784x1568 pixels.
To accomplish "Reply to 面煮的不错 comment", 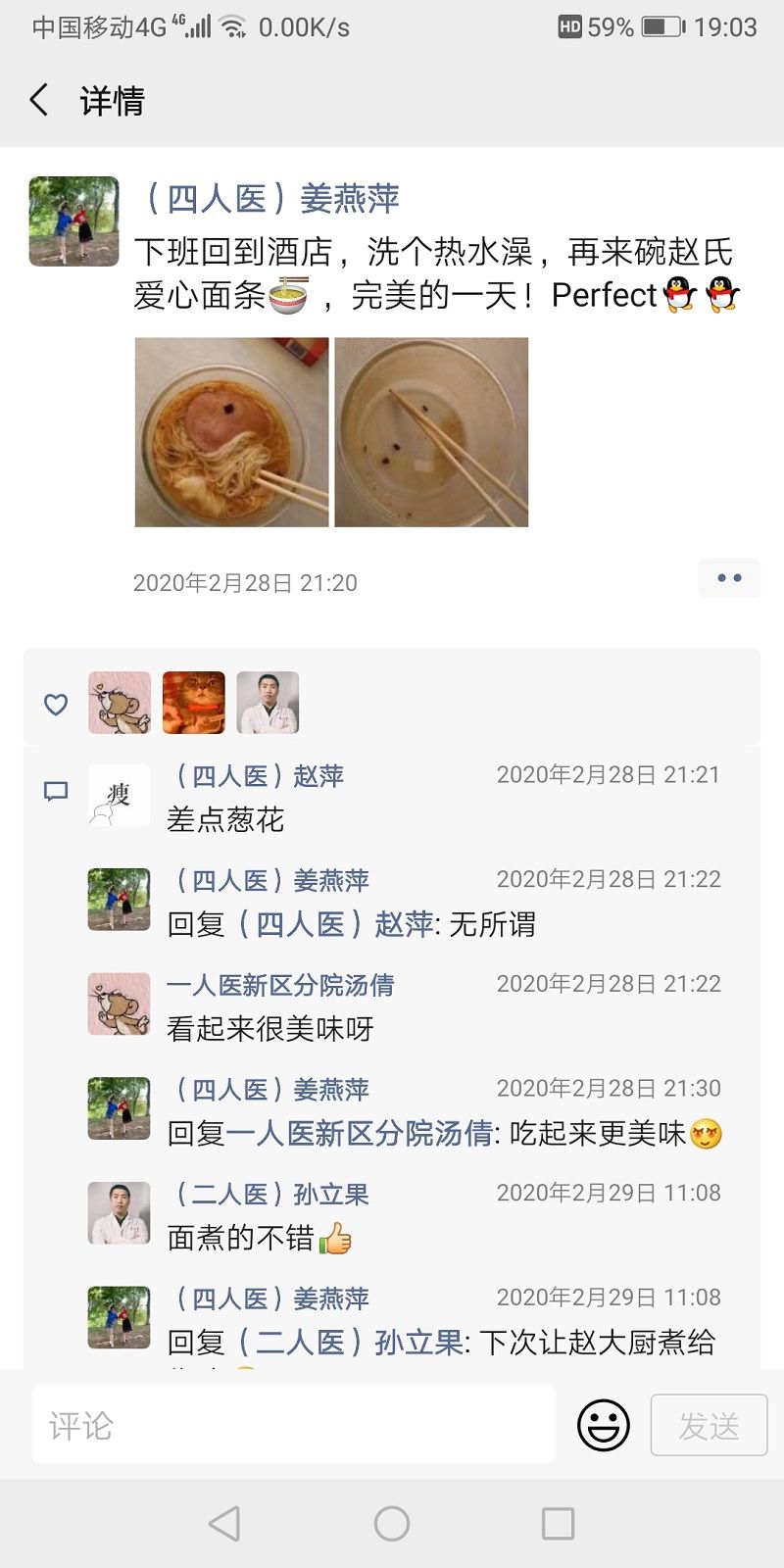I will tap(259, 1238).
